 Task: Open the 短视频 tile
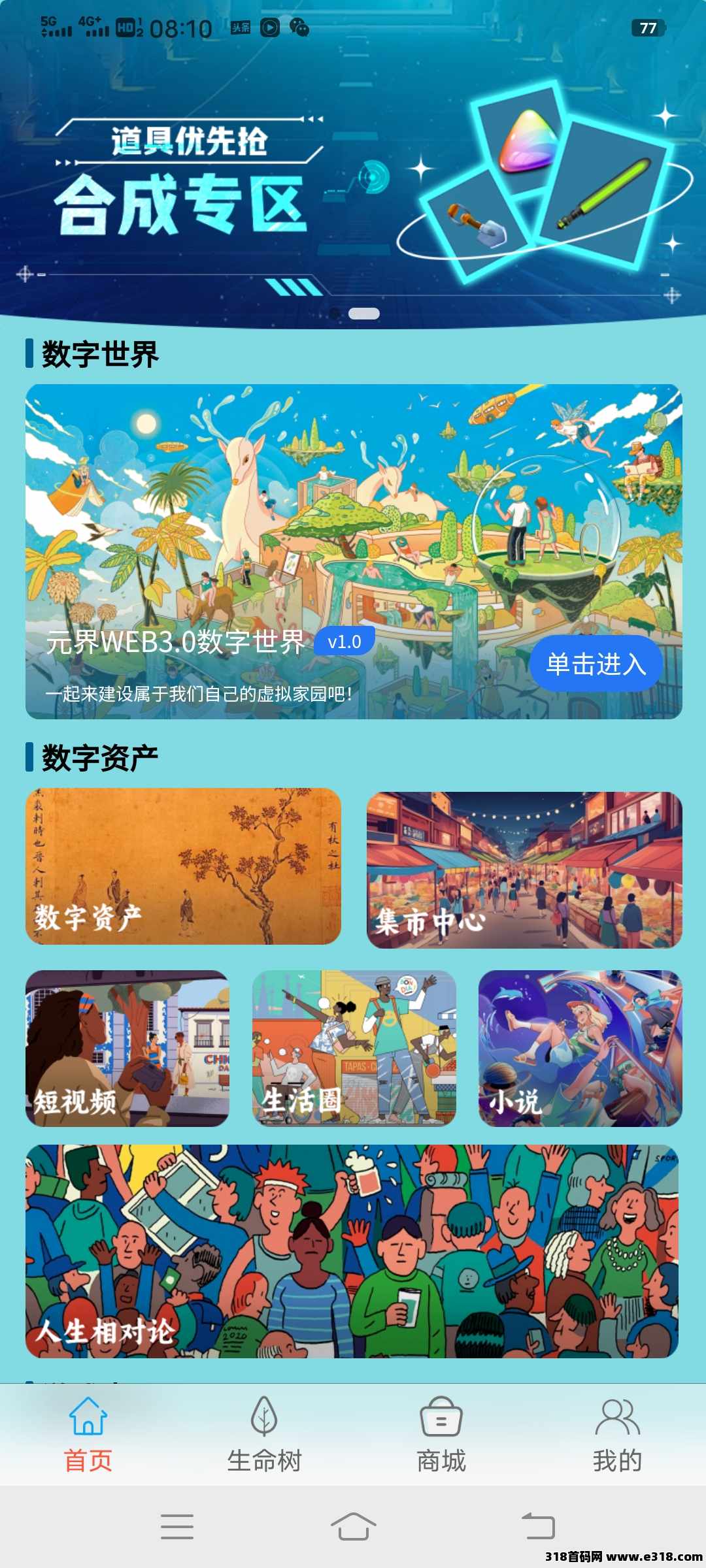click(127, 1048)
